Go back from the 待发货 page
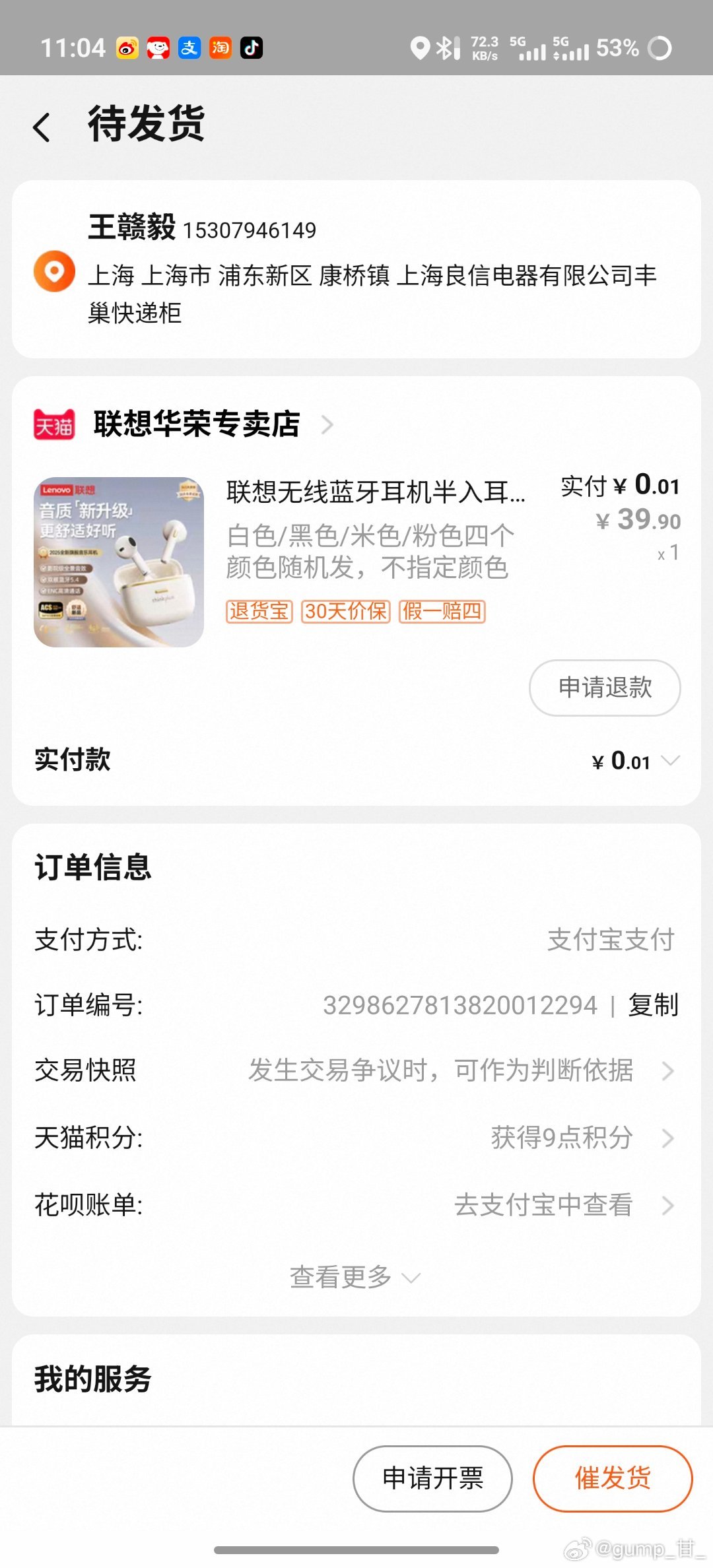This screenshot has height=1568, width=713. [x=42, y=127]
